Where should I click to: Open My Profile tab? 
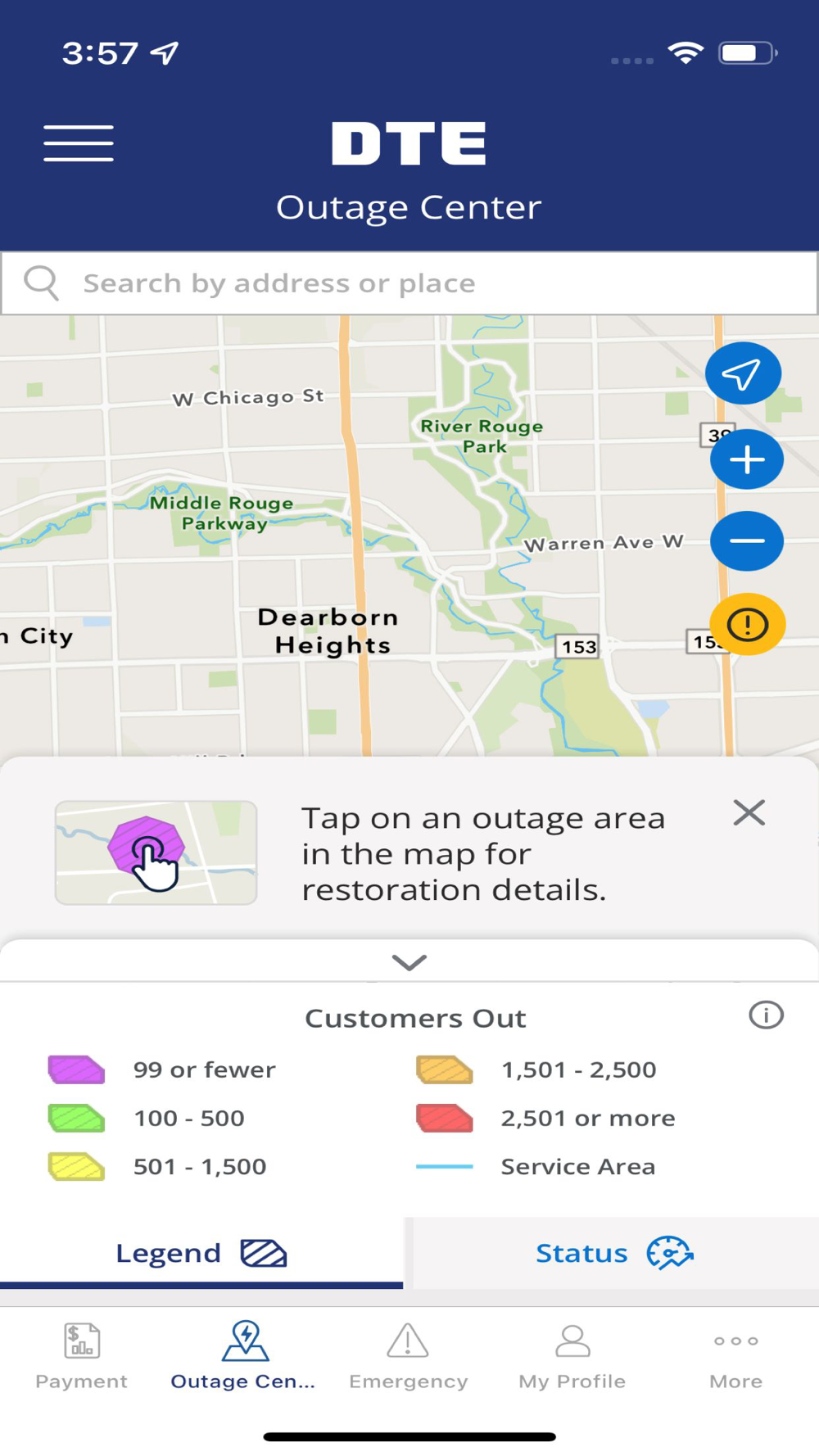pos(572,1356)
